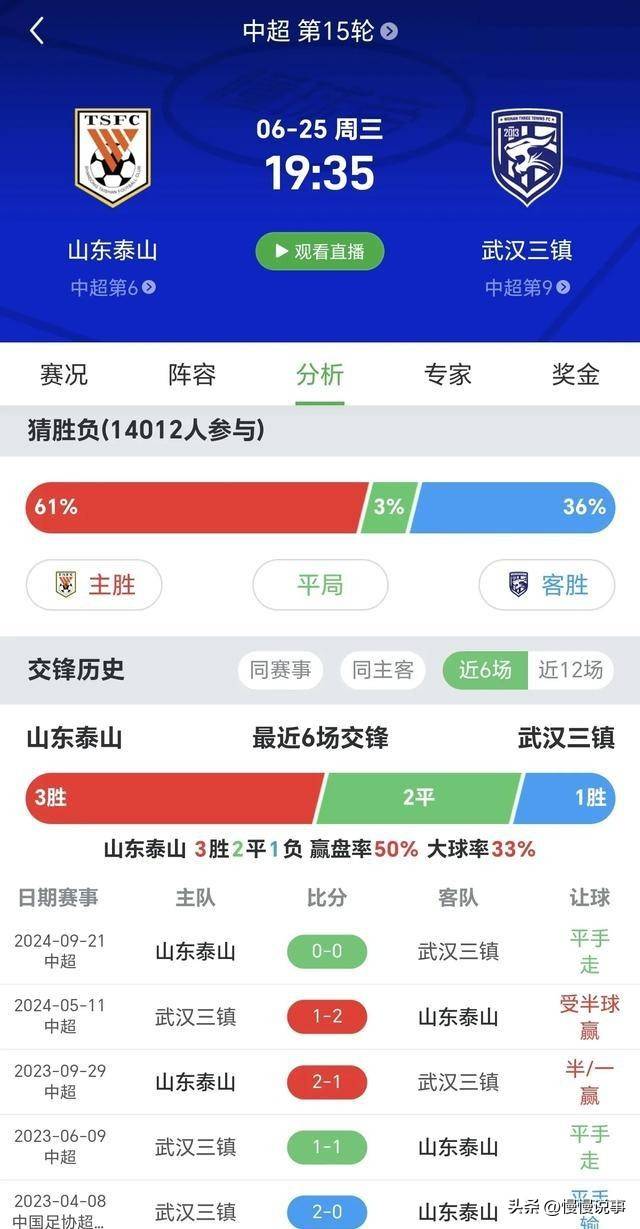
Task: Tap the 观看直播 button
Action: click(320, 251)
